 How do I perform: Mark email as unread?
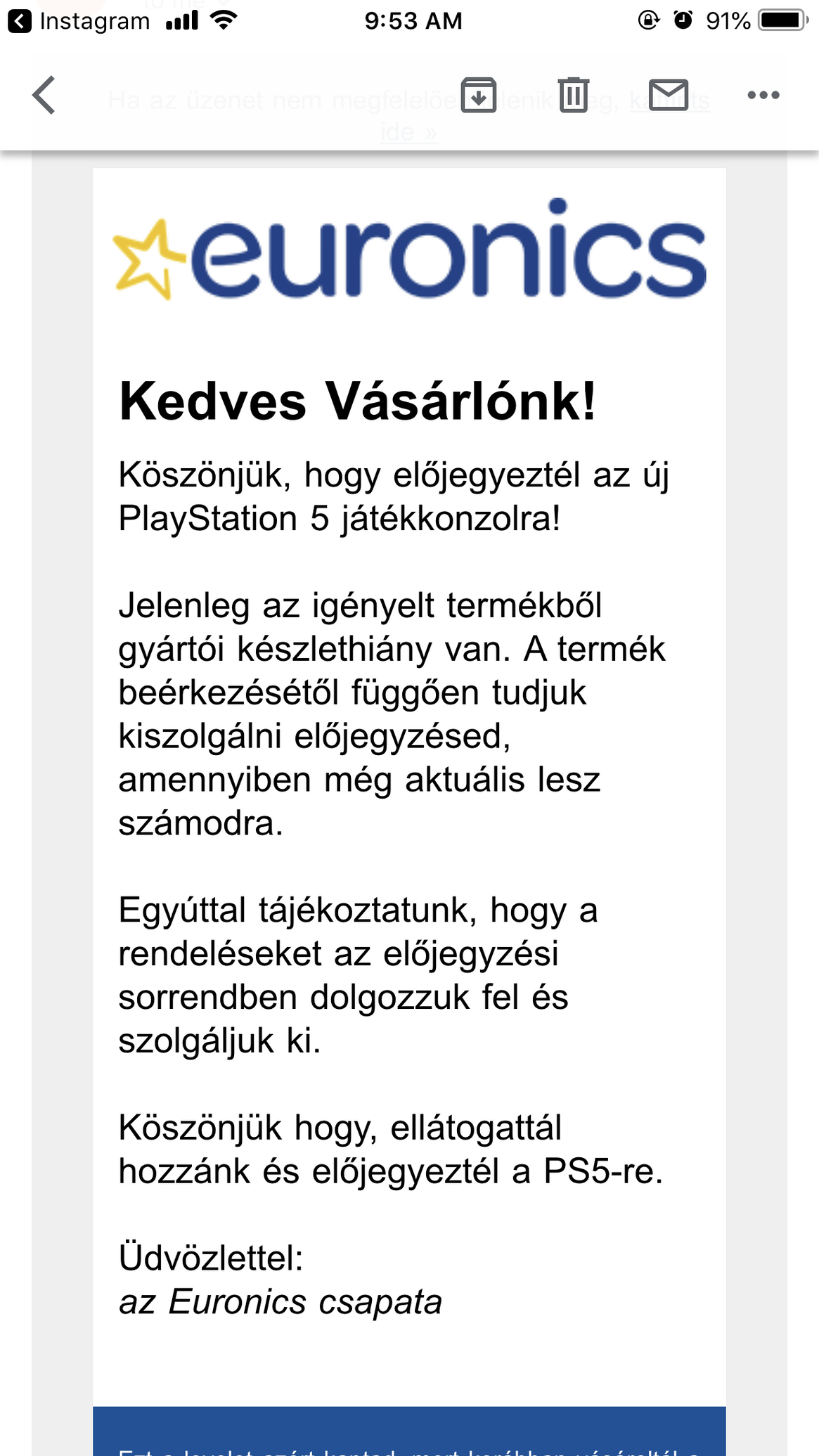point(668,95)
